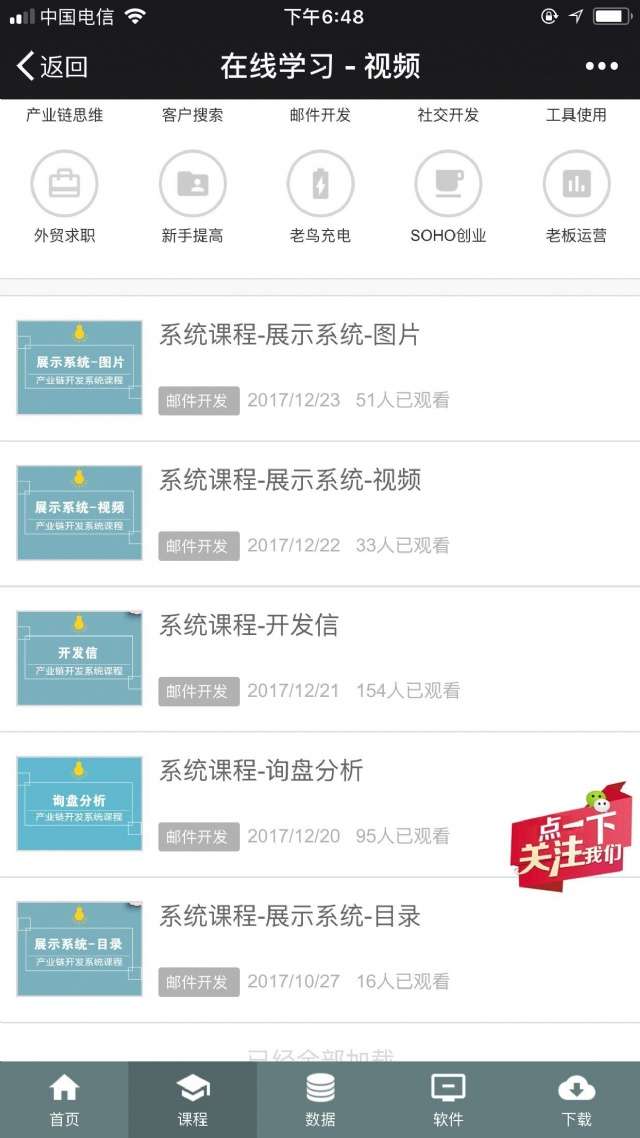This screenshot has height=1138, width=640.
Task: Select the 老板运营 category
Action: pyautogui.click(x=576, y=197)
